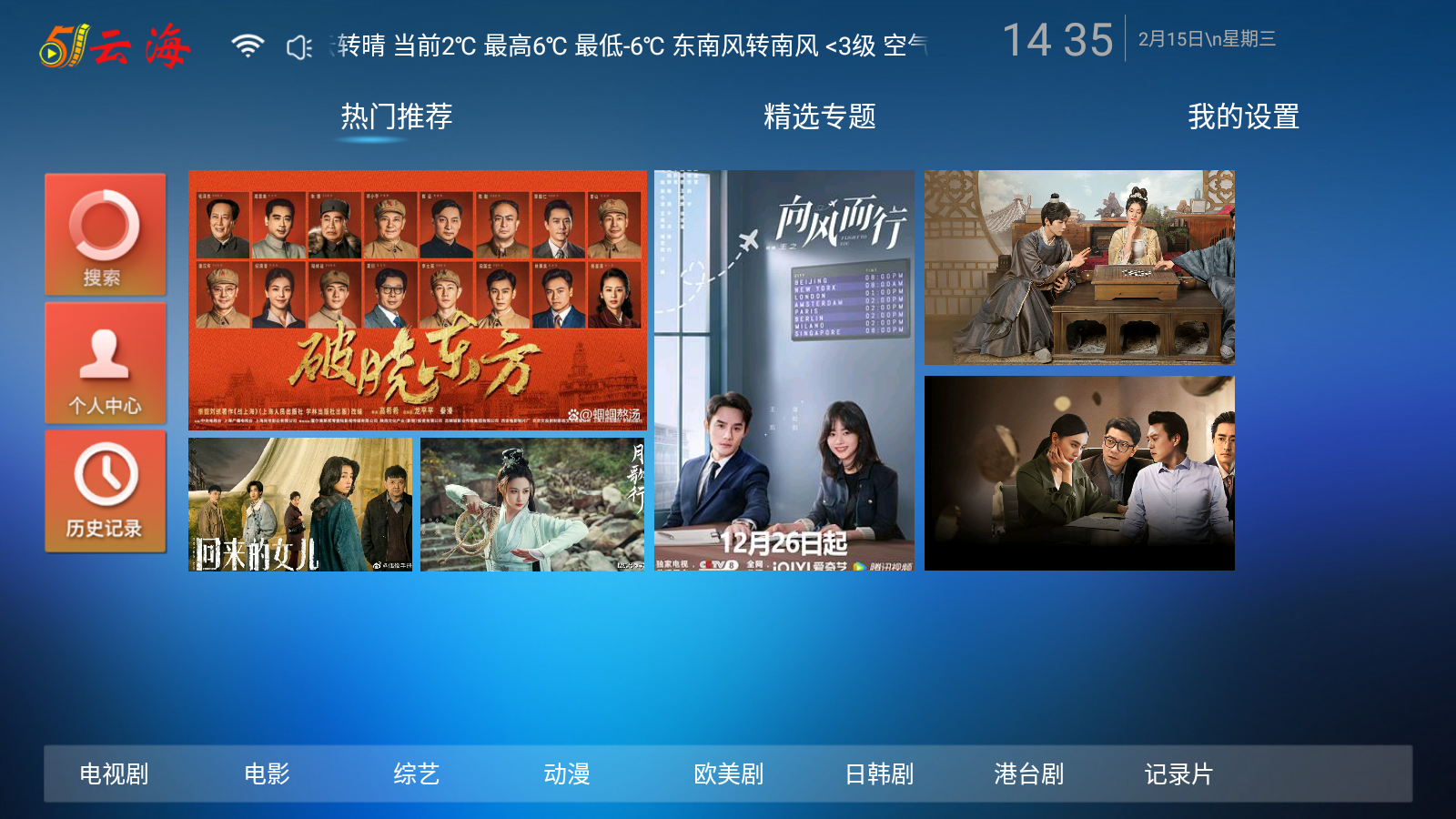1456x819 pixels.
Task: Select the 记录片 category
Action: click(x=1178, y=774)
